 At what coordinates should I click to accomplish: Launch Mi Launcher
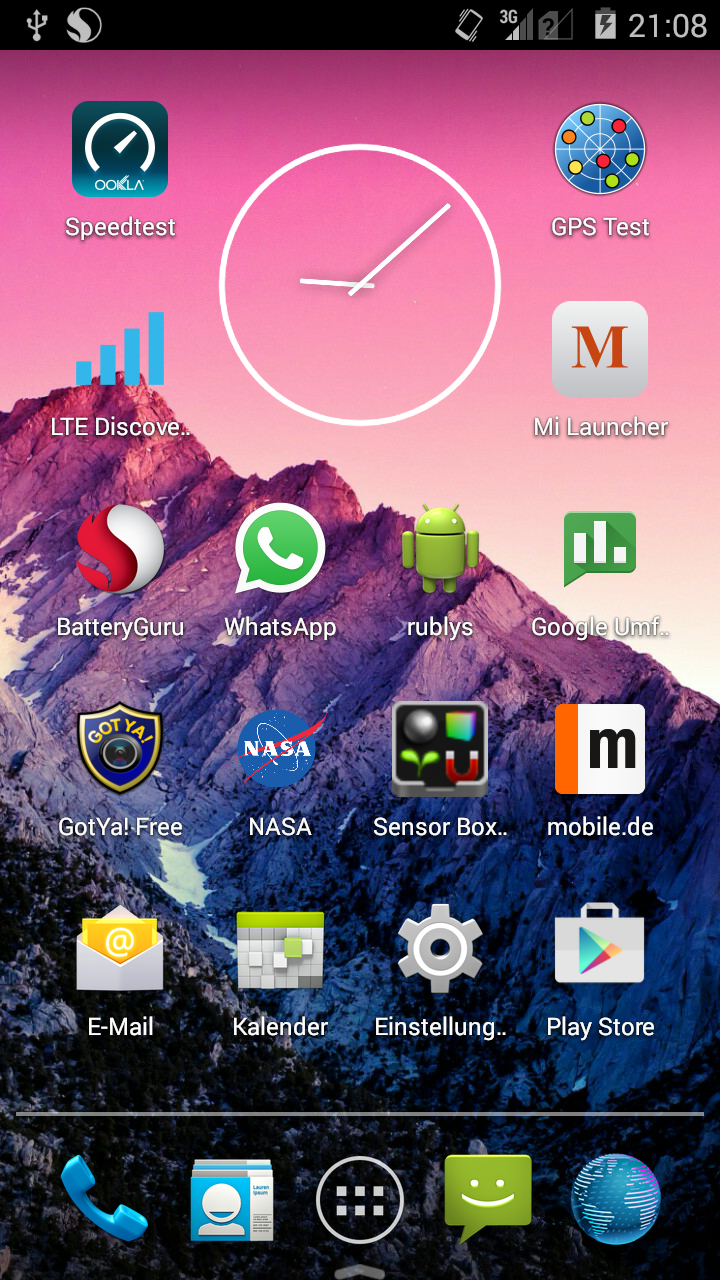pos(600,350)
